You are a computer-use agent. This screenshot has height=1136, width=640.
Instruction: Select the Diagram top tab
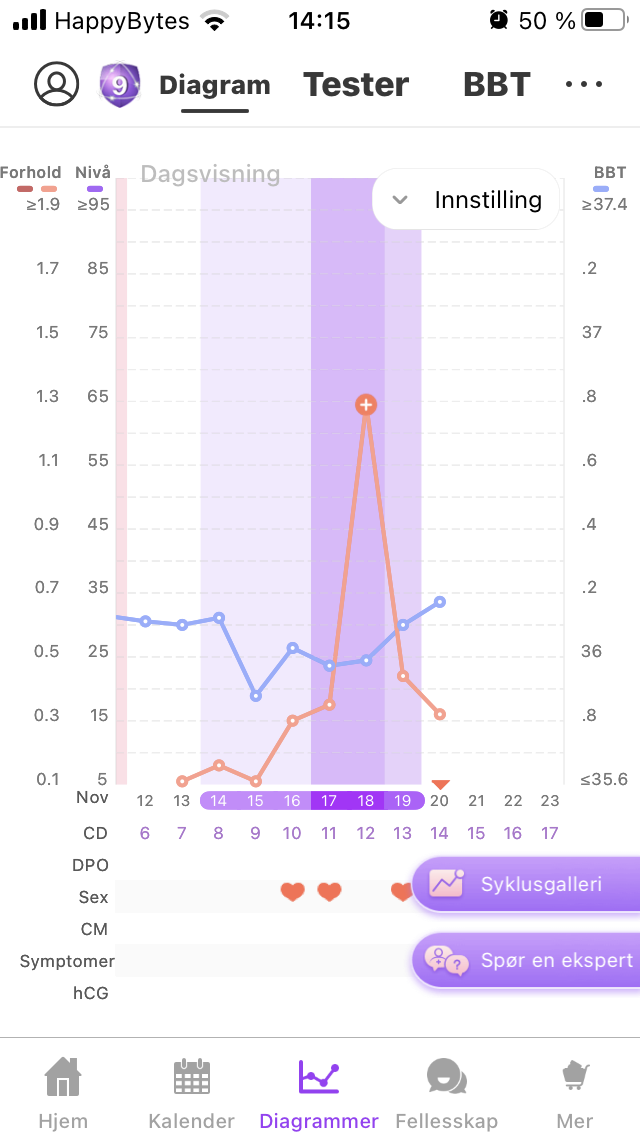(215, 86)
